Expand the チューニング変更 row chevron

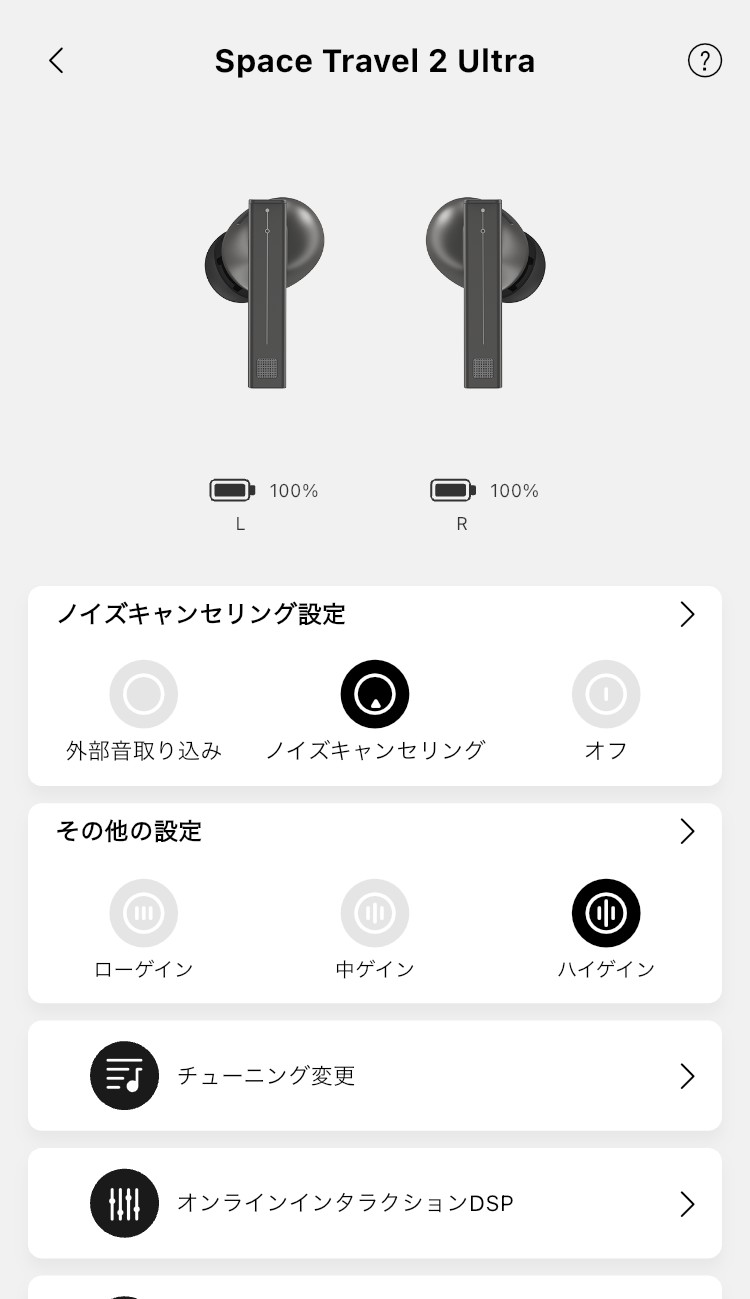(687, 1076)
